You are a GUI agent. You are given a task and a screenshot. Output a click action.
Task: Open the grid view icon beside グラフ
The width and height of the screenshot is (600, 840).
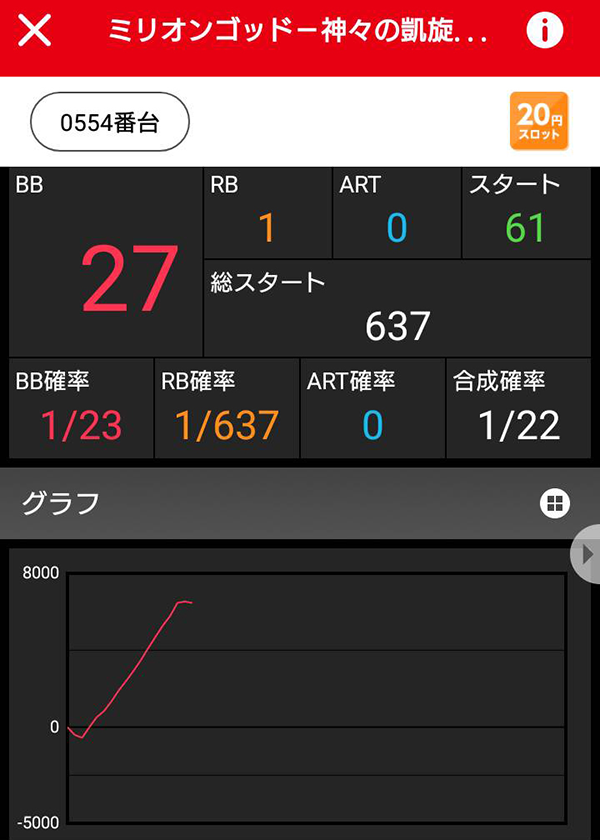554,503
